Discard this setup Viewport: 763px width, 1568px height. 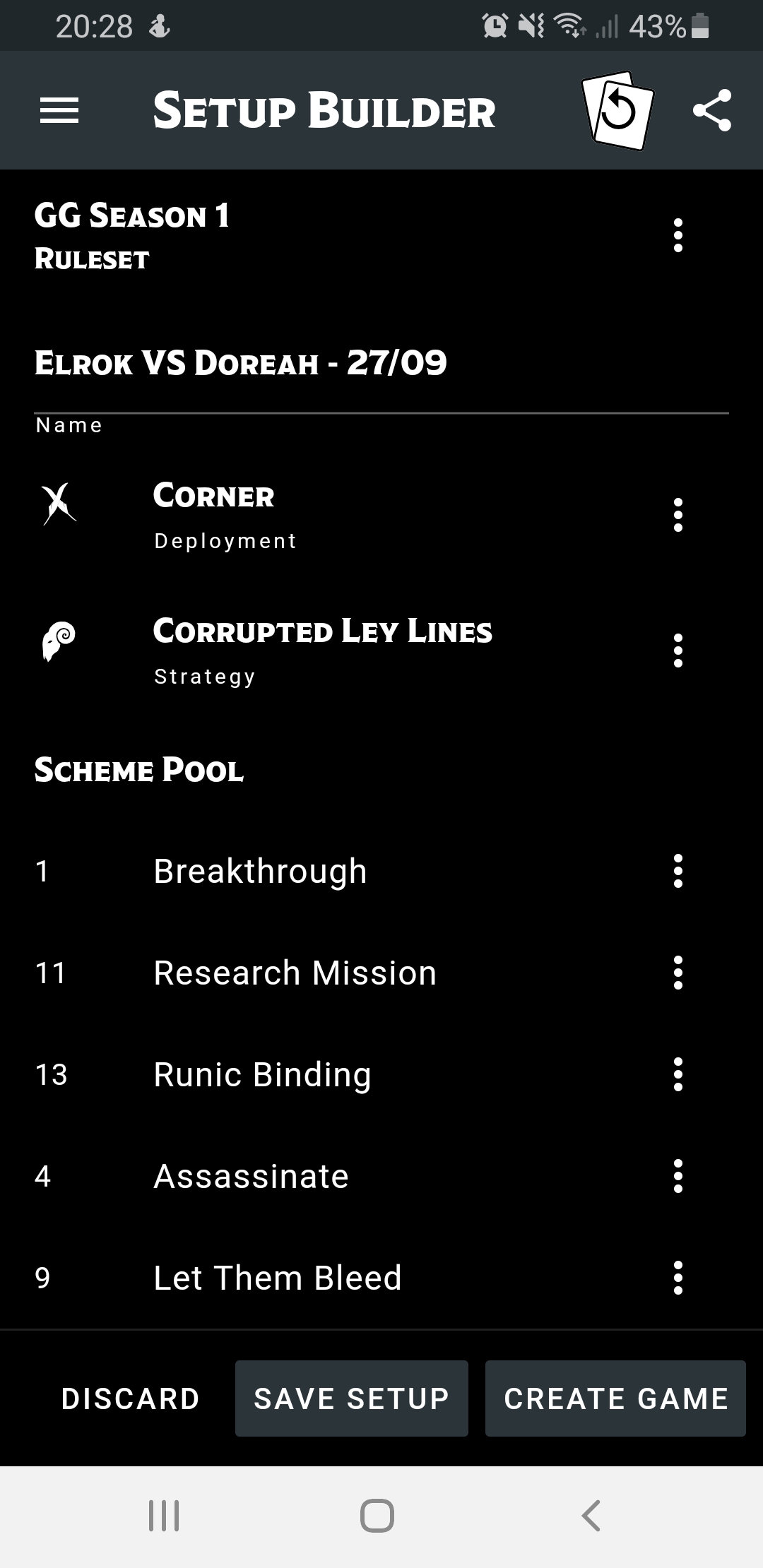[x=131, y=1398]
